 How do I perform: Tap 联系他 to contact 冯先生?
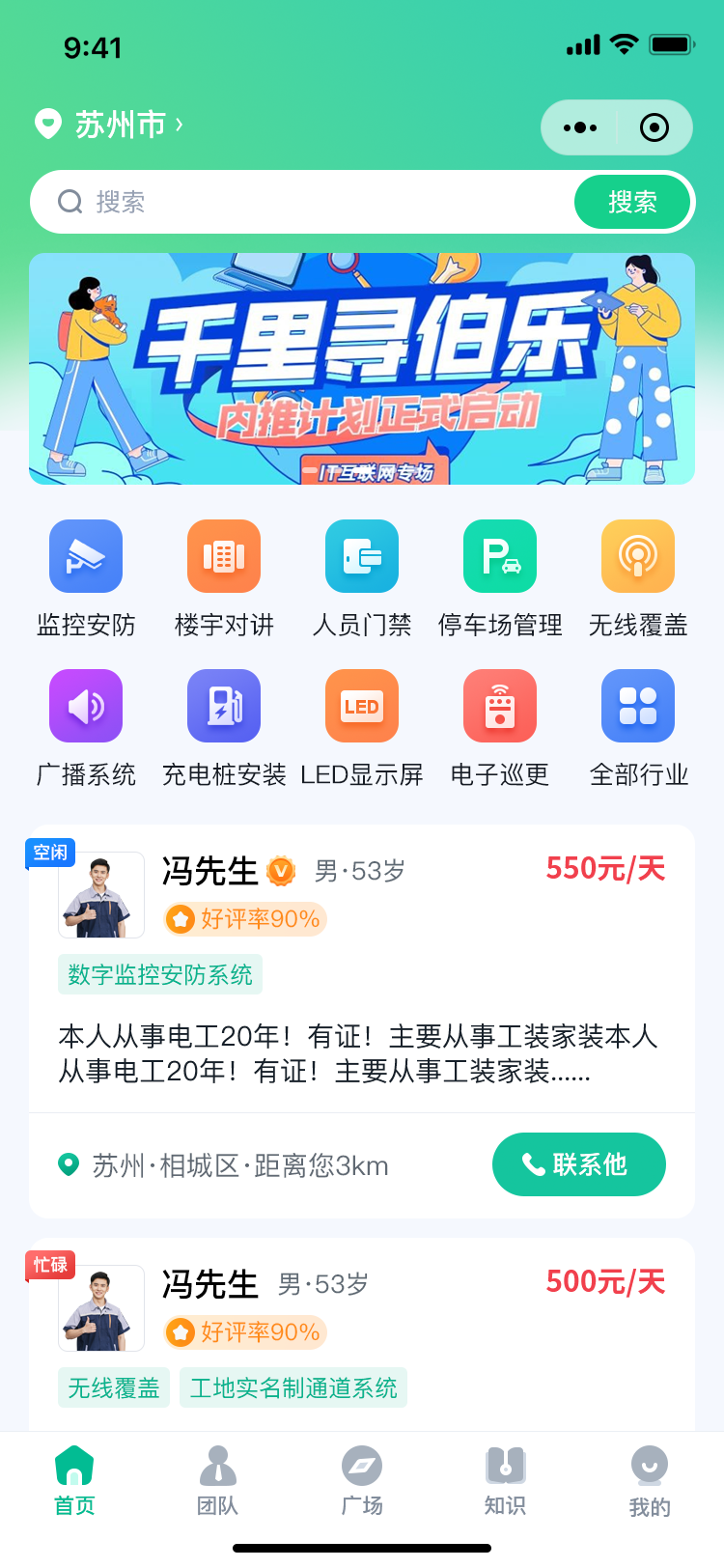579,1164
